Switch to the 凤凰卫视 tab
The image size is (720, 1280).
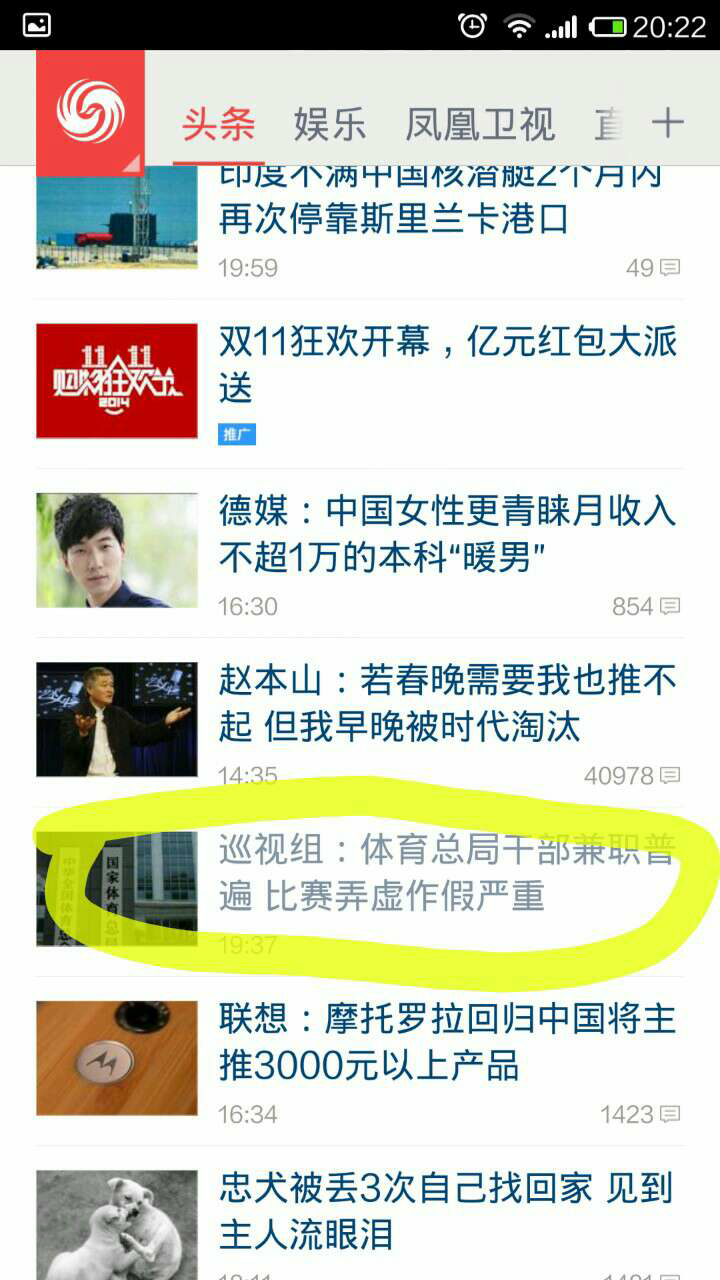coord(480,125)
